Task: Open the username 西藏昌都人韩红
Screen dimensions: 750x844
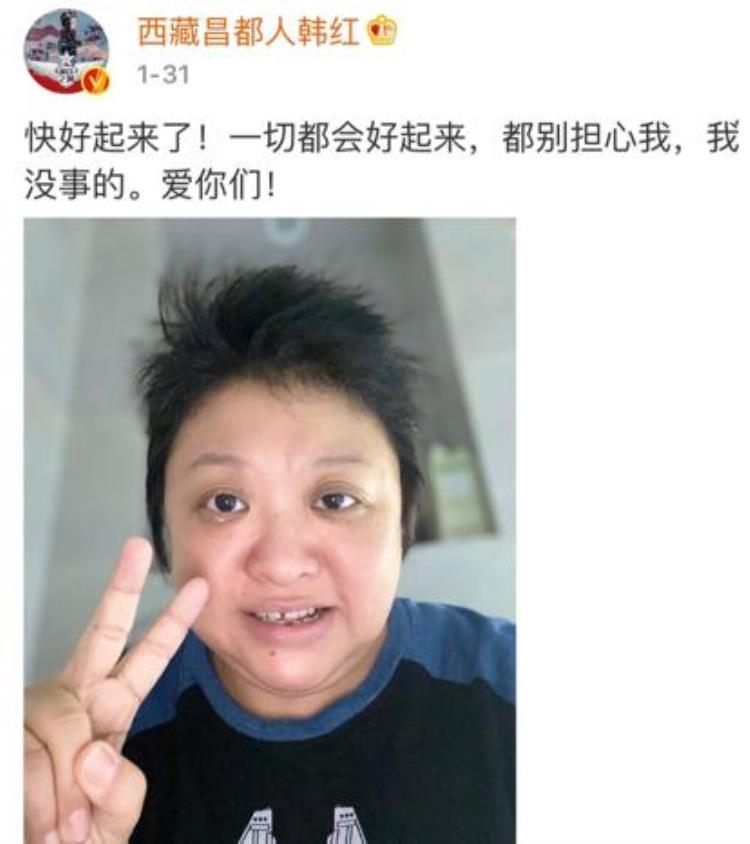Action: (248, 32)
